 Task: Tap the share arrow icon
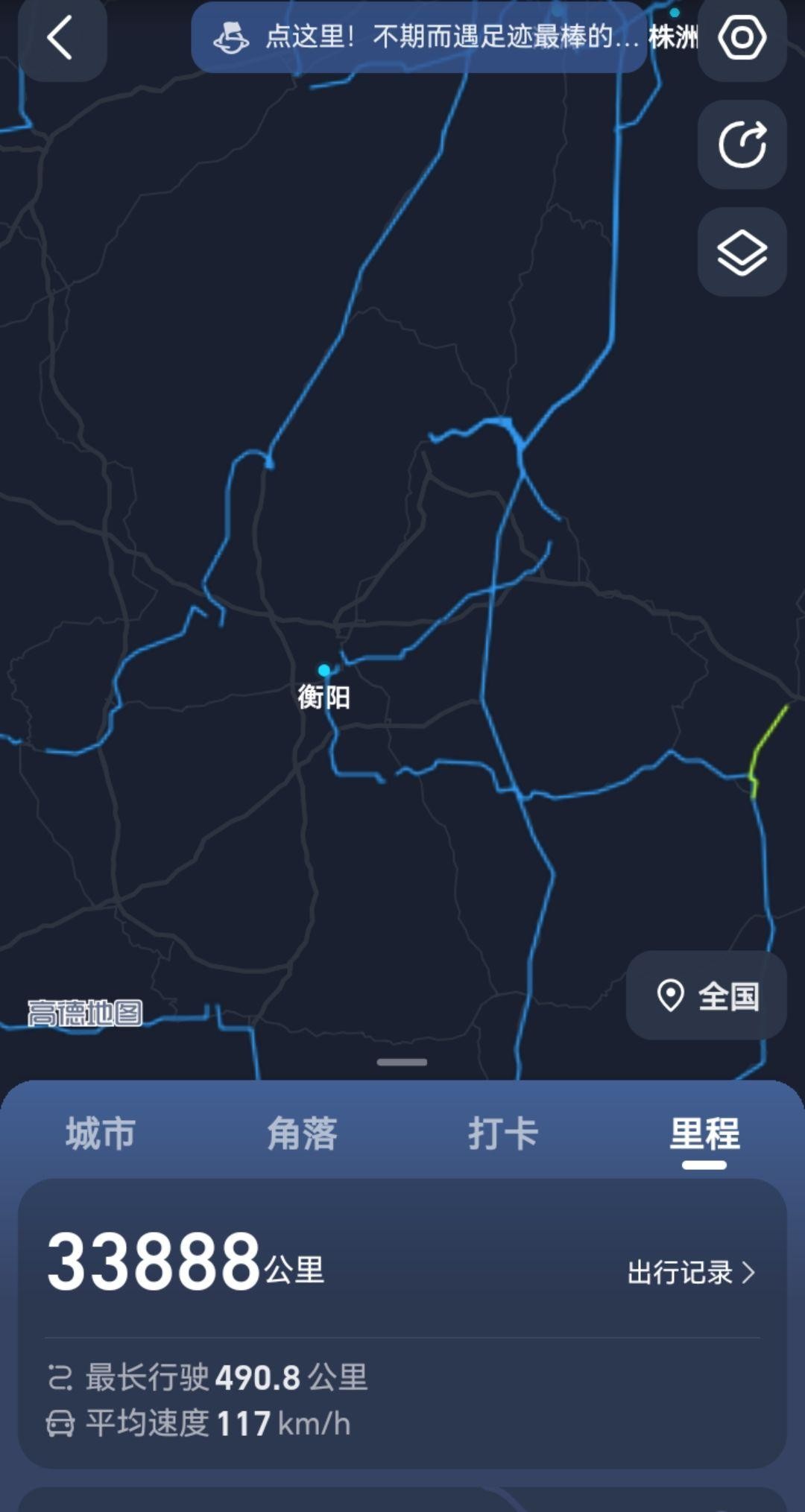(742, 145)
